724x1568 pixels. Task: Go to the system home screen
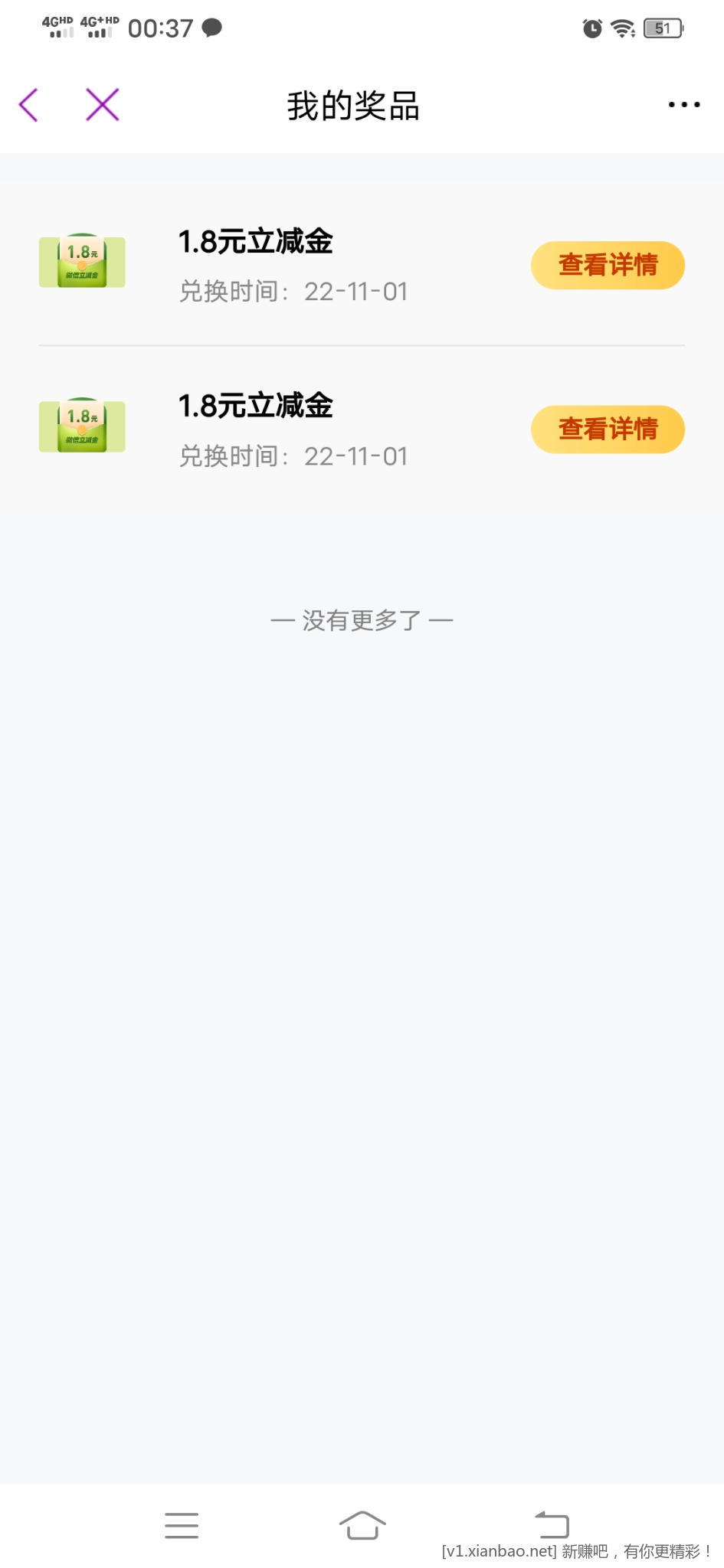click(x=362, y=1525)
